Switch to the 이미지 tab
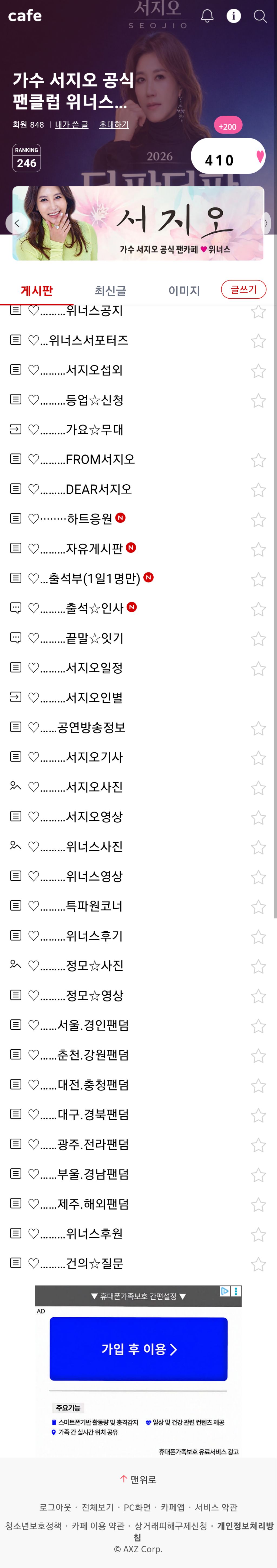 click(x=184, y=291)
